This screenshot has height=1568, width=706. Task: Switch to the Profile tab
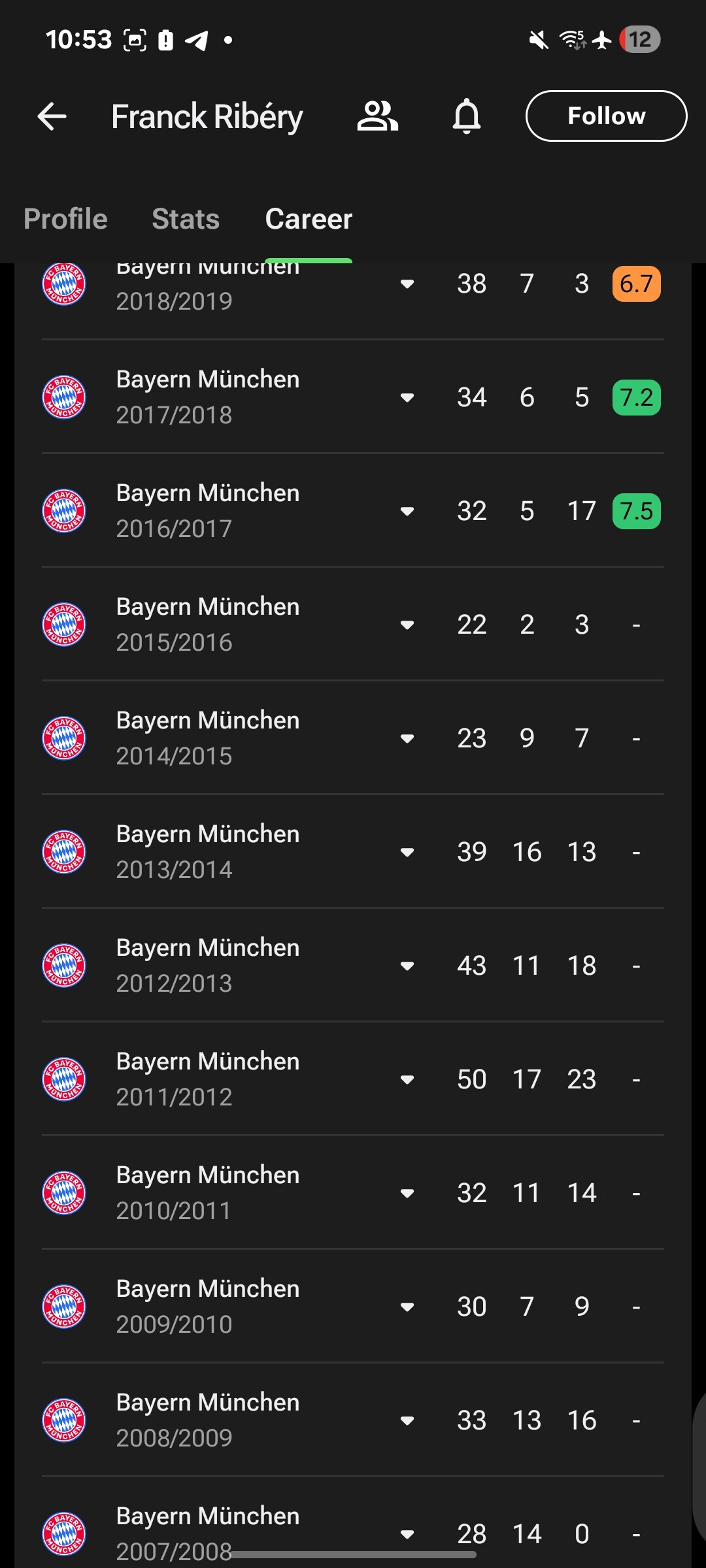point(65,219)
